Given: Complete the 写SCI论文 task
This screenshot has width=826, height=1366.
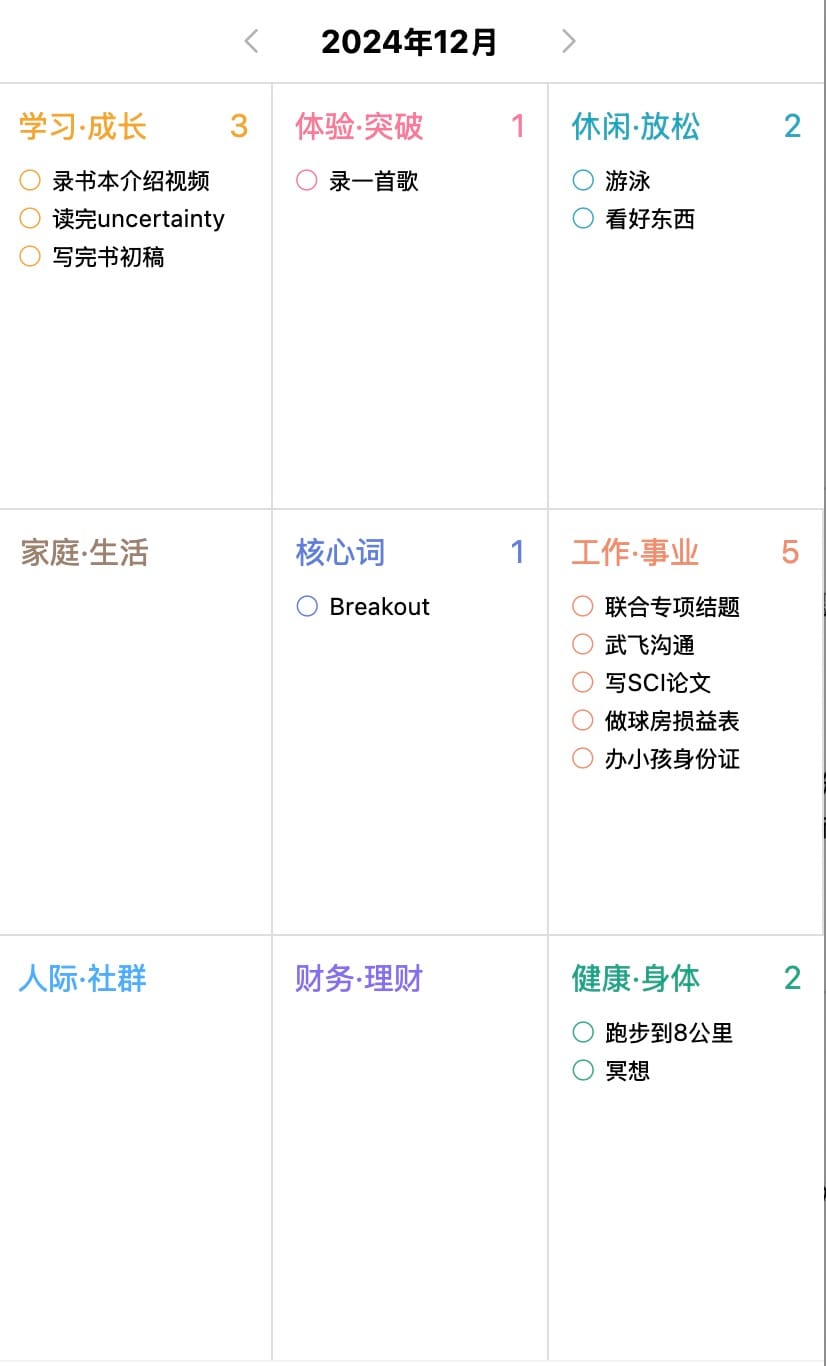Looking at the screenshot, I should point(583,682).
